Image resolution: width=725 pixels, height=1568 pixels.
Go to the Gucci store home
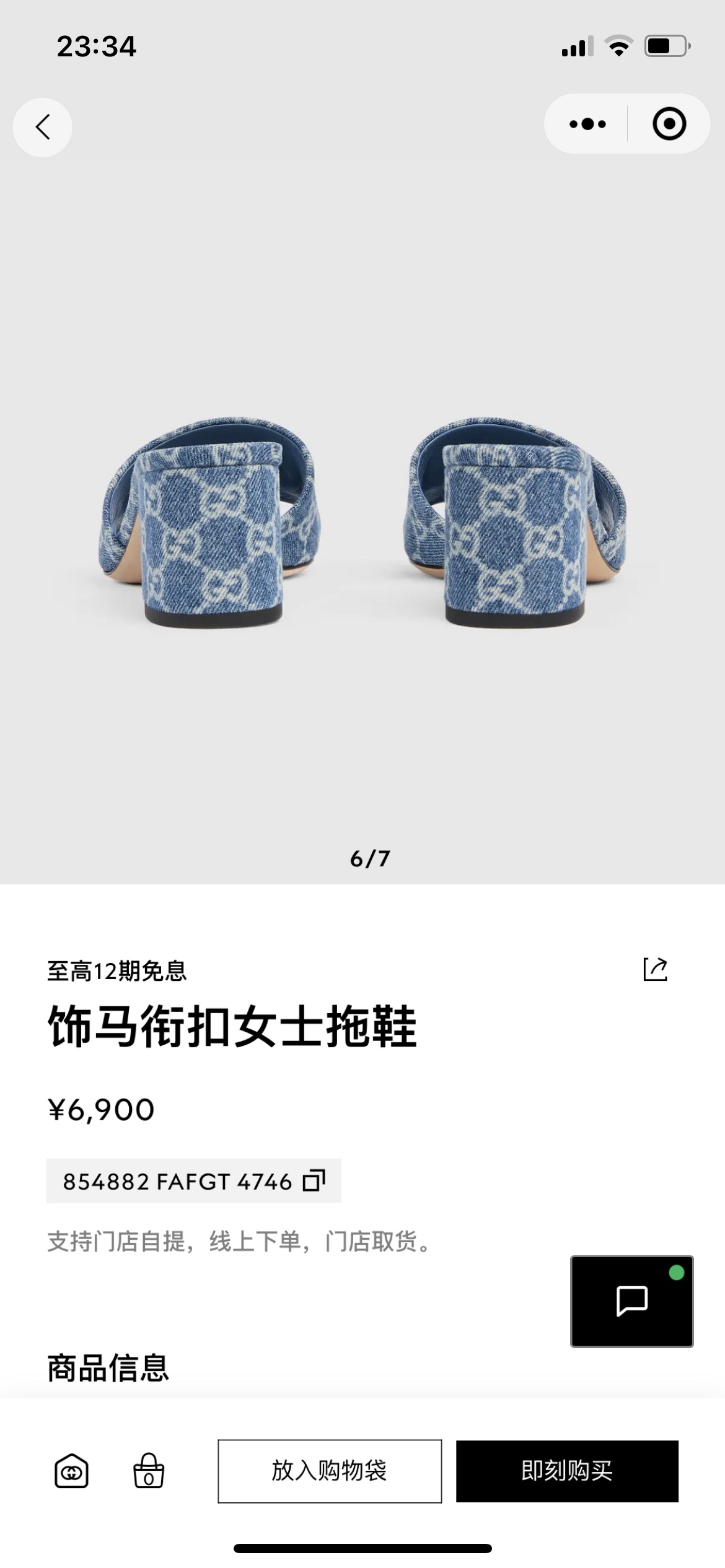coord(71,1471)
